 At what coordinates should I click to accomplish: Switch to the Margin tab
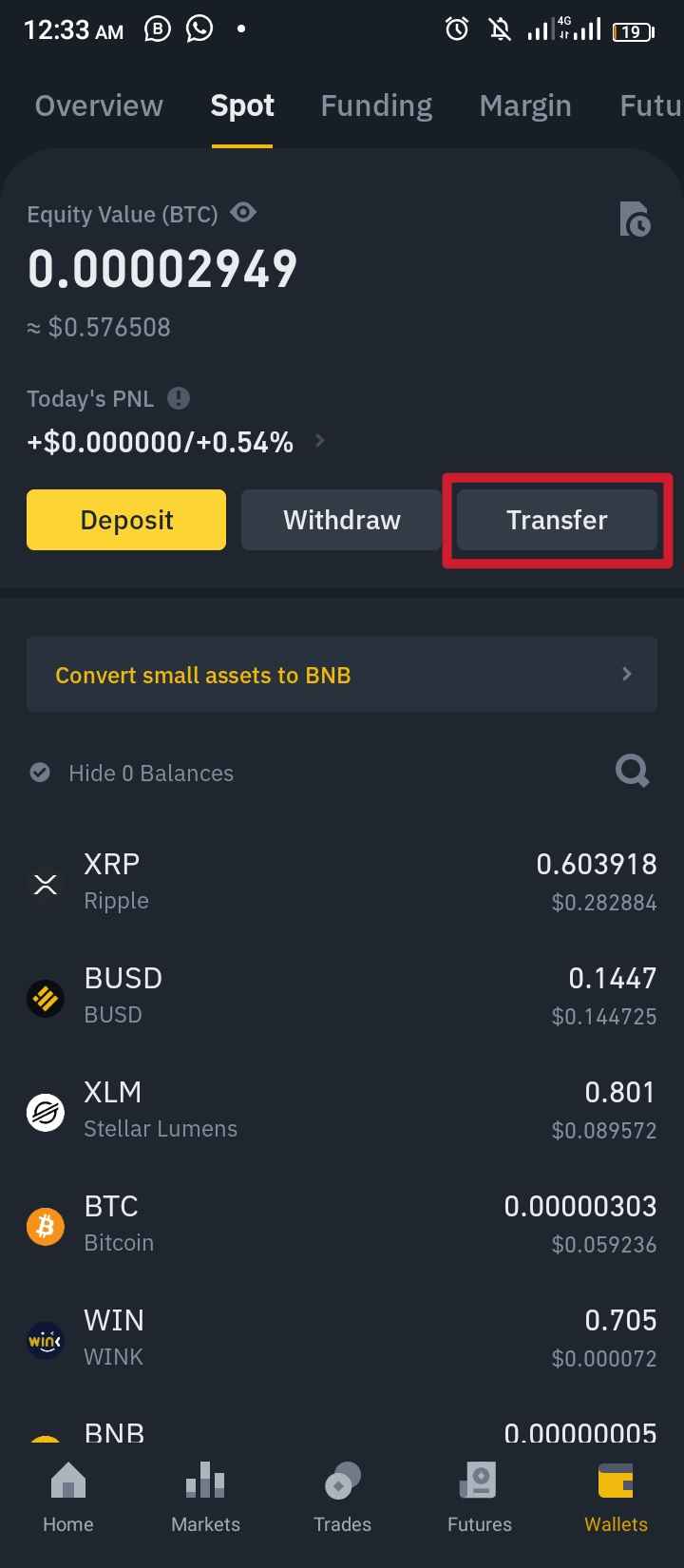click(525, 105)
